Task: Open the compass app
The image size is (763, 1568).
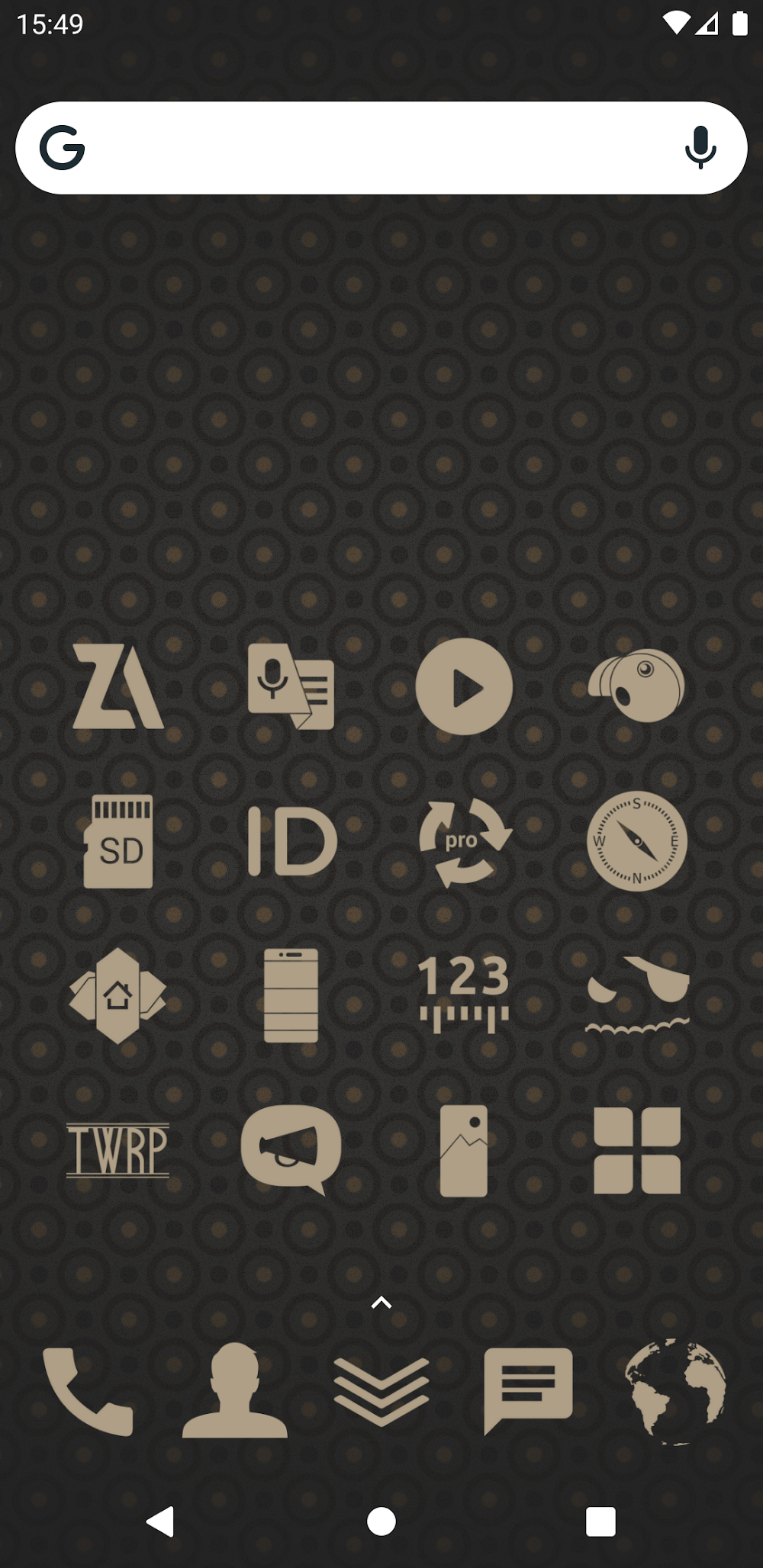Action: point(637,842)
